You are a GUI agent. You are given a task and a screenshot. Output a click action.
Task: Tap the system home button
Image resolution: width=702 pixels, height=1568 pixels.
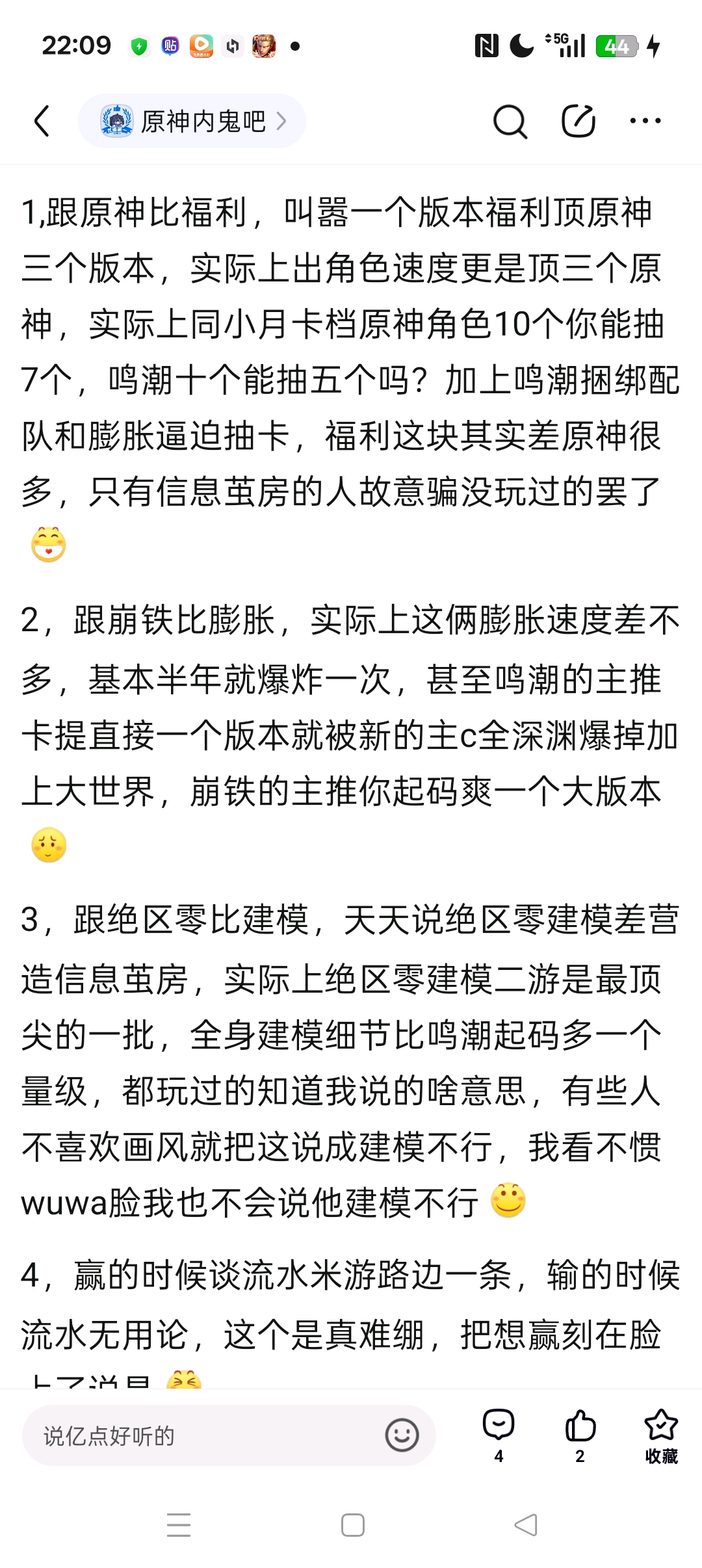pyautogui.click(x=352, y=1525)
